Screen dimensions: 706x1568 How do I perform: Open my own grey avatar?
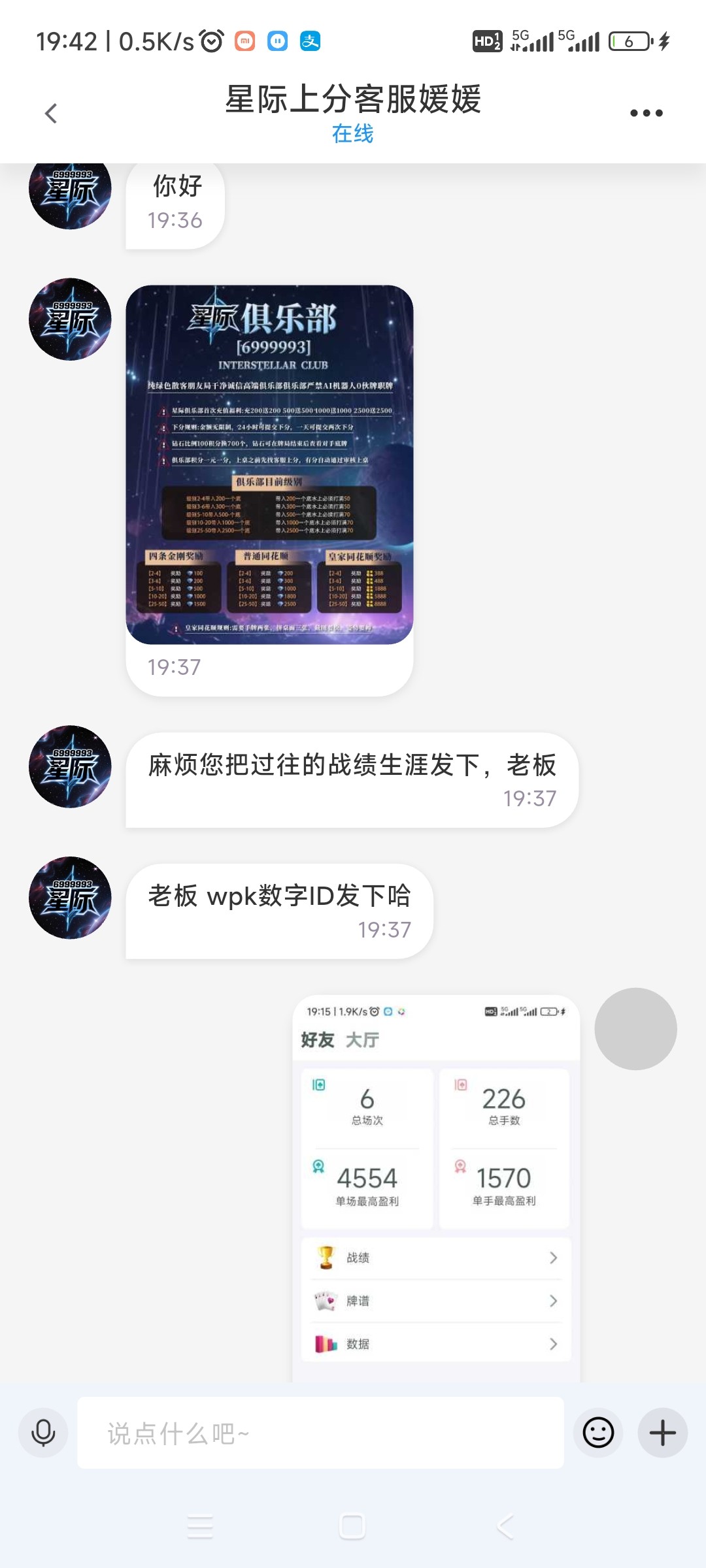pyautogui.click(x=635, y=1029)
